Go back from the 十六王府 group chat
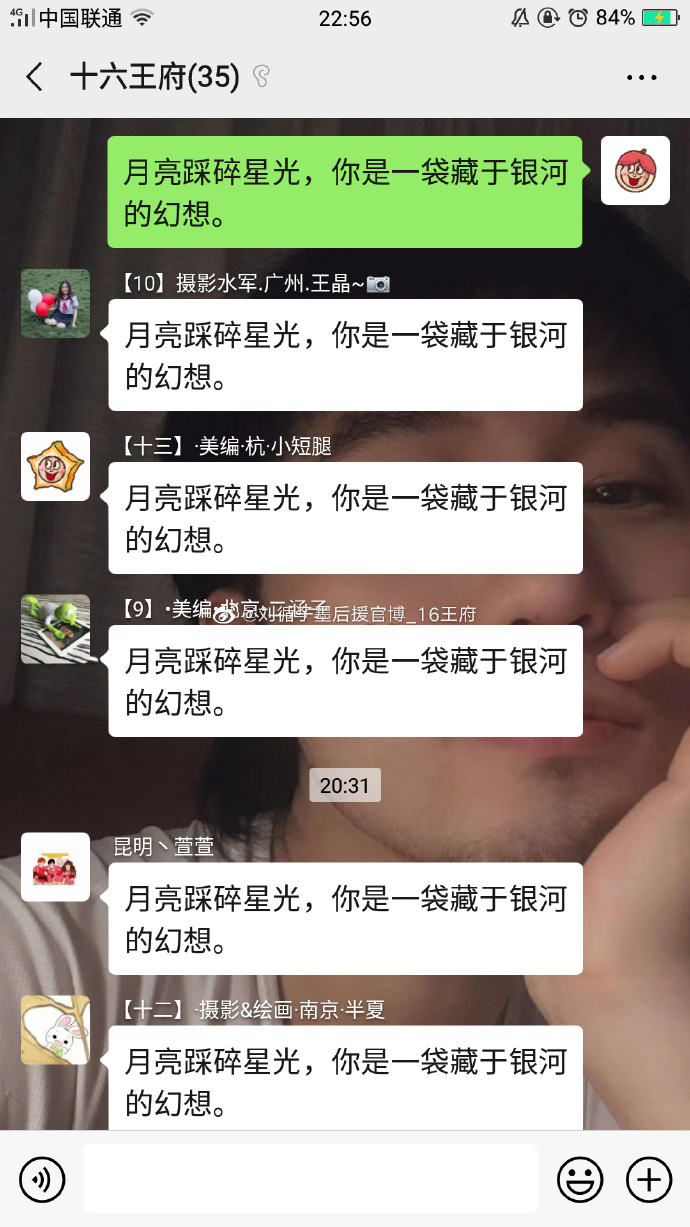 tap(35, 77)
